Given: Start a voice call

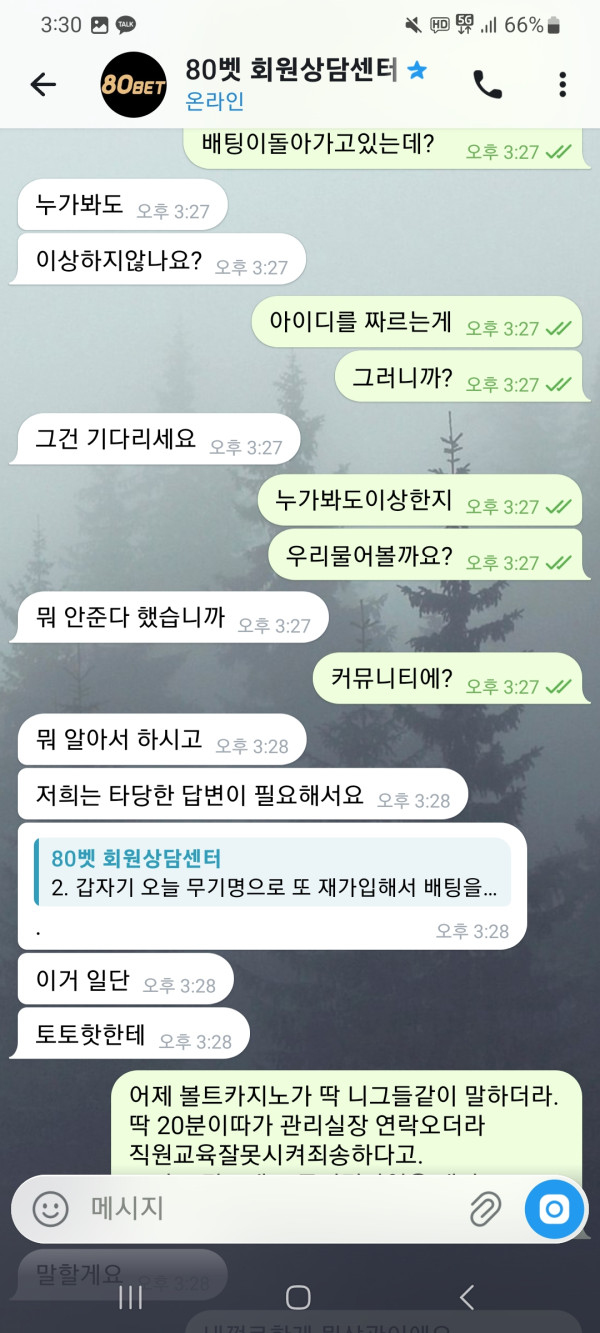Looking at the screenshot, I should [487, 85].
